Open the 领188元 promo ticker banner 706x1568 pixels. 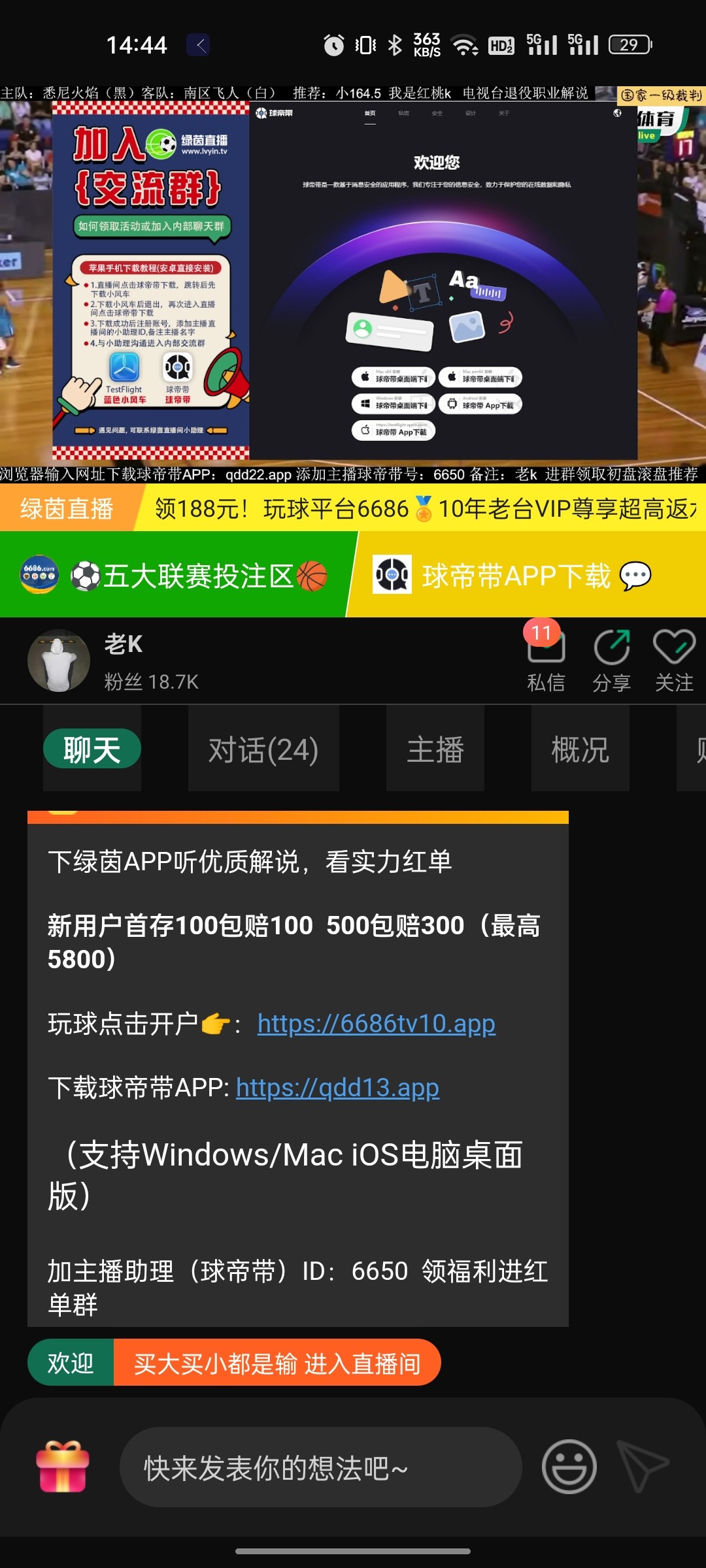point(418,508)
